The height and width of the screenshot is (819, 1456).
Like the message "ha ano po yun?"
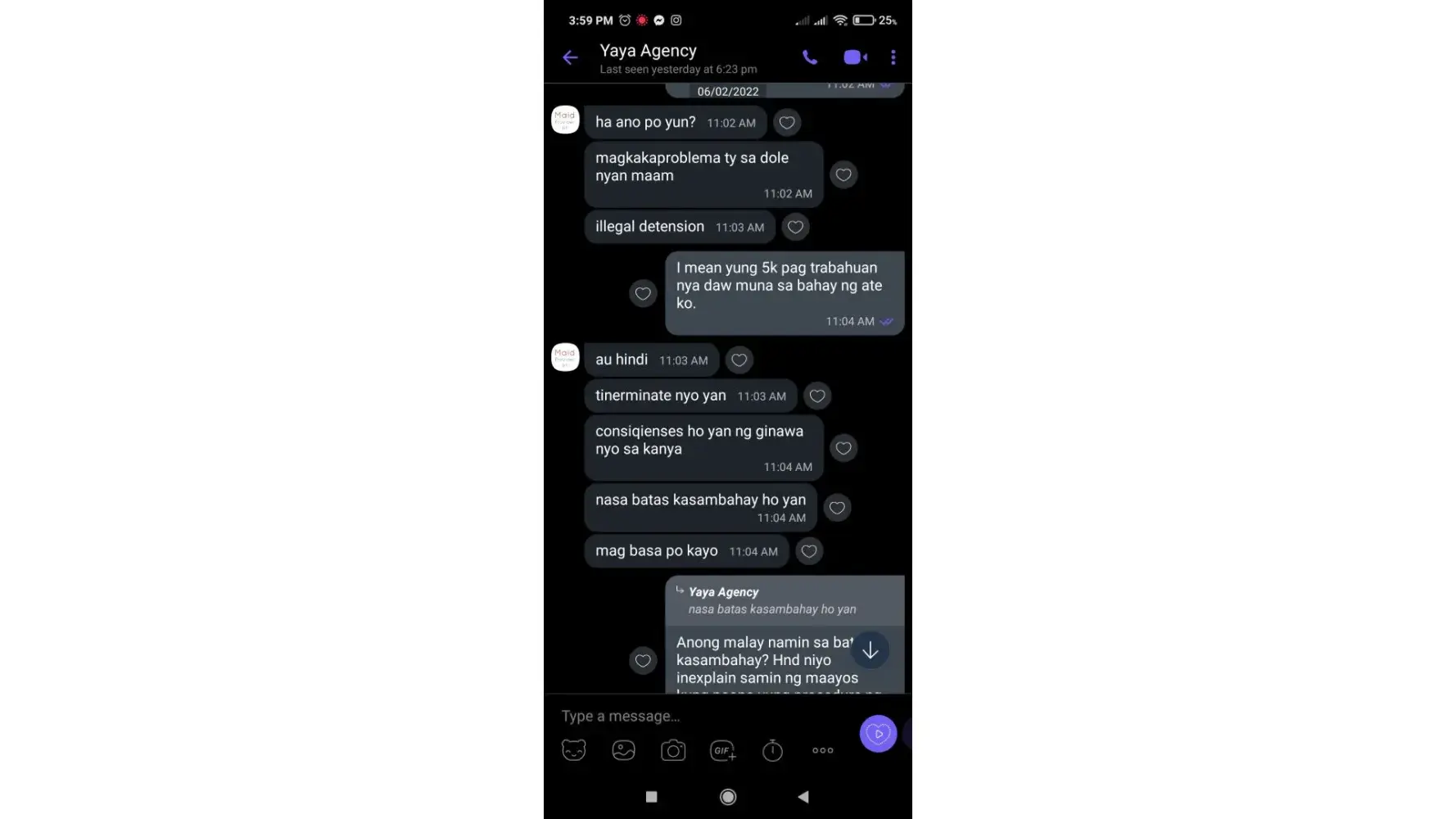tap(787, 123)
